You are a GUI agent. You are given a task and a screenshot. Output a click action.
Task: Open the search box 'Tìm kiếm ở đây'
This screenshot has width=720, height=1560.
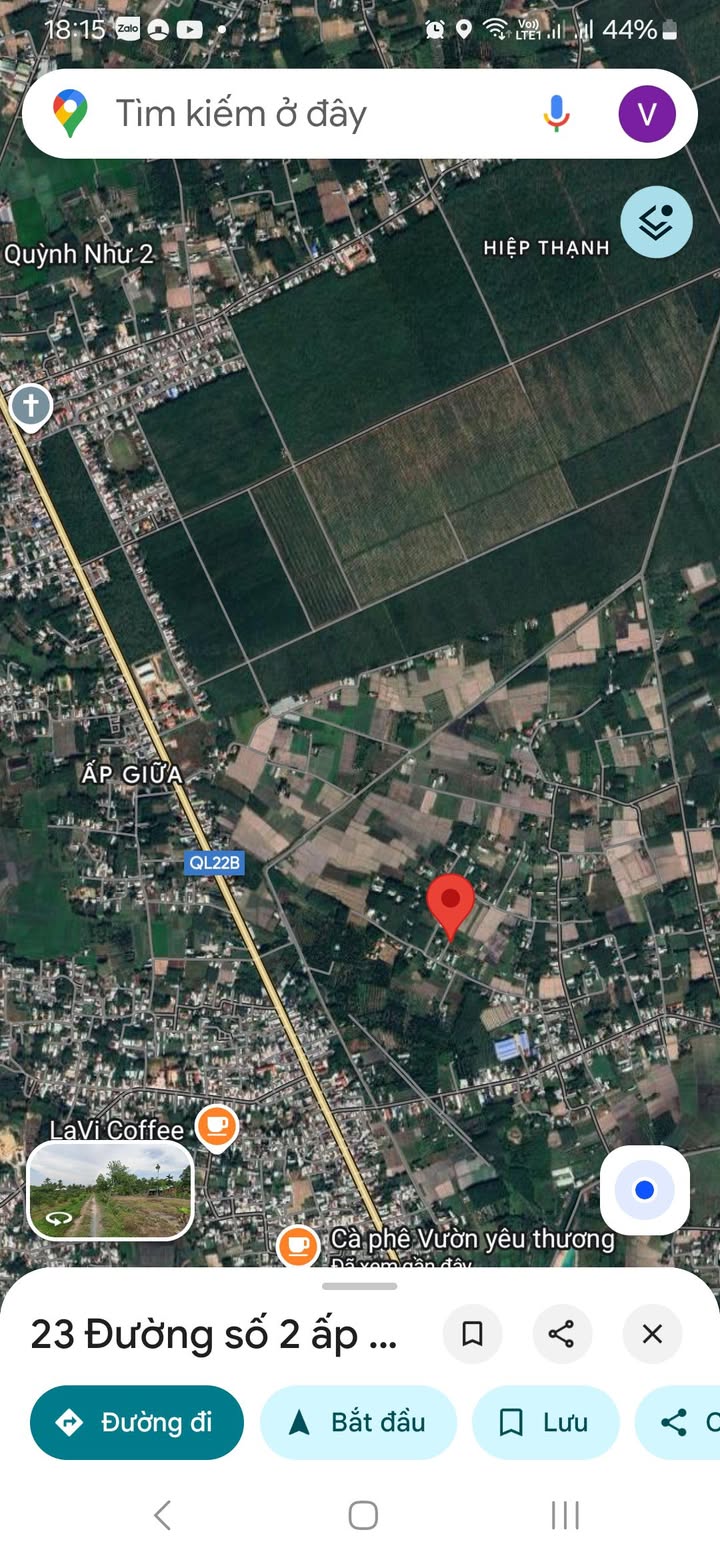pos(300,114)
